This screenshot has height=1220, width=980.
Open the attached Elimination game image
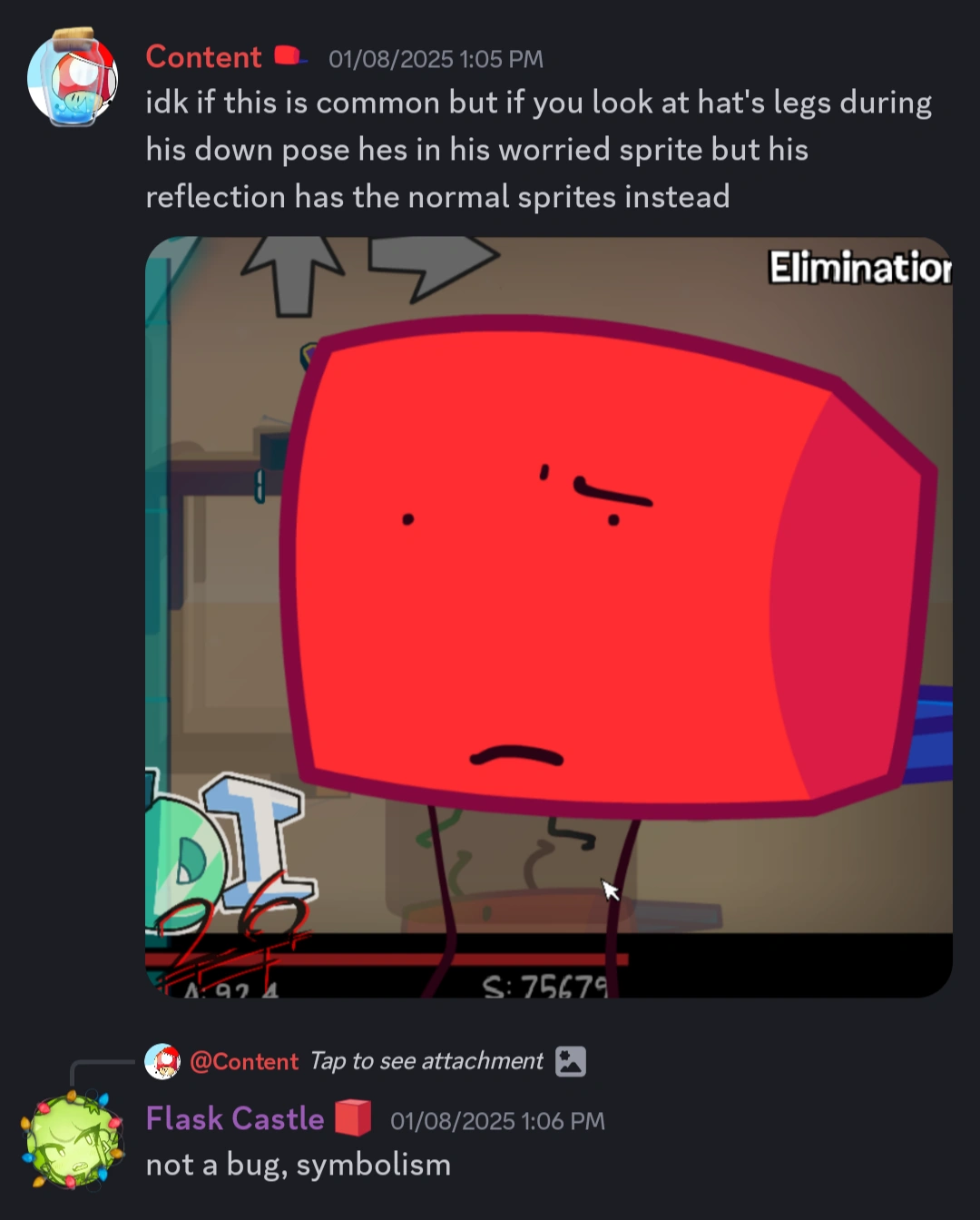click(548, 616)
